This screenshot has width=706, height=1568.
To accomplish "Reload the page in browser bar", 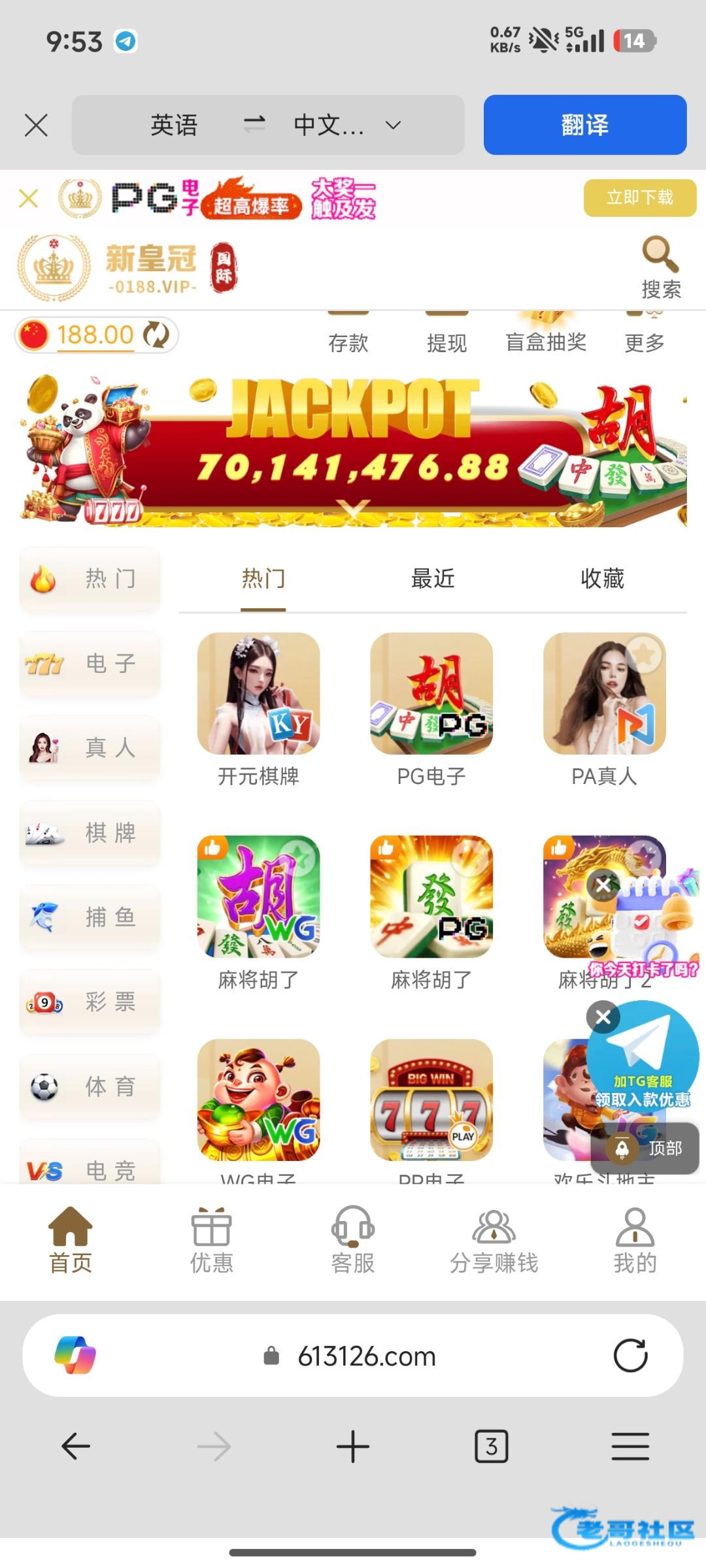I will coord(630,1356).
